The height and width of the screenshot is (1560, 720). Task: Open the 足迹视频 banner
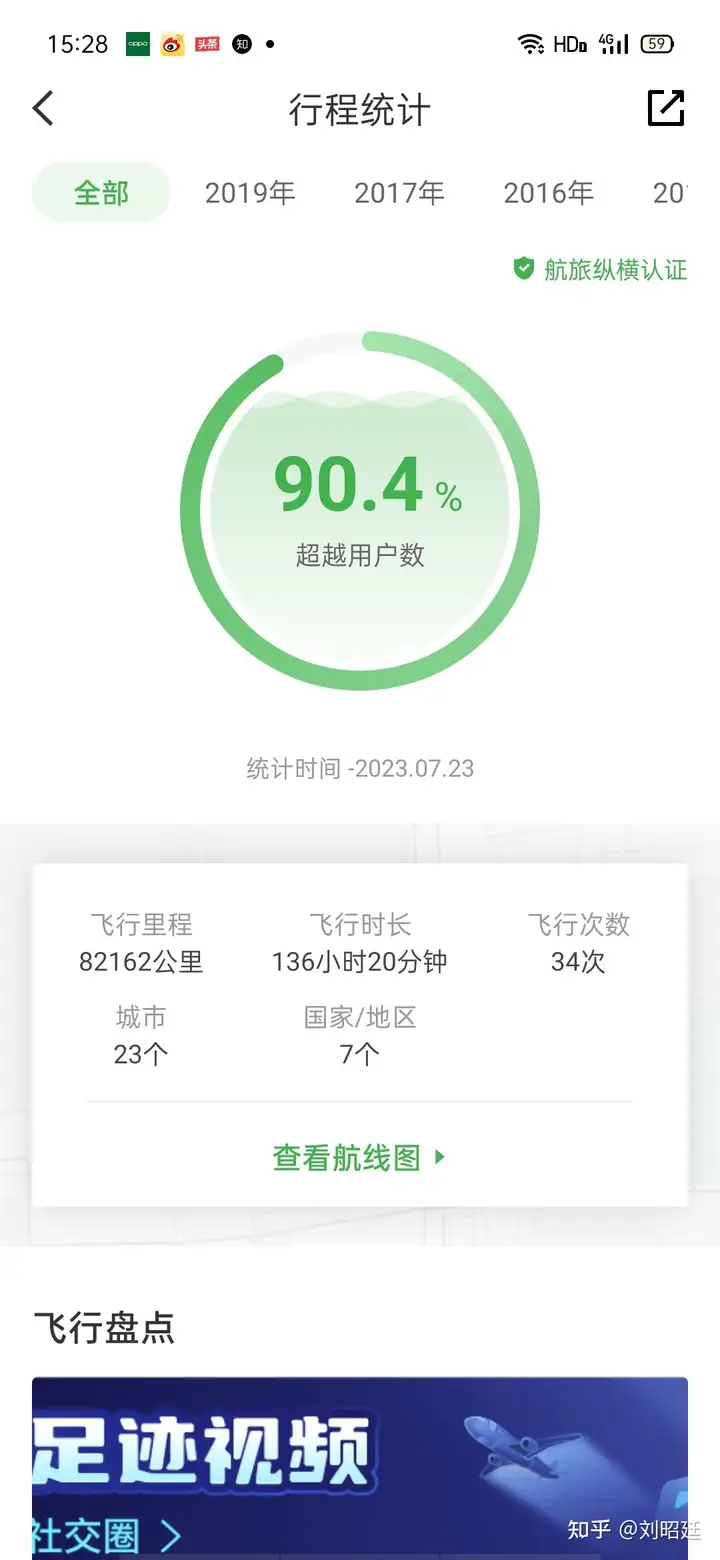point(360,1468)
